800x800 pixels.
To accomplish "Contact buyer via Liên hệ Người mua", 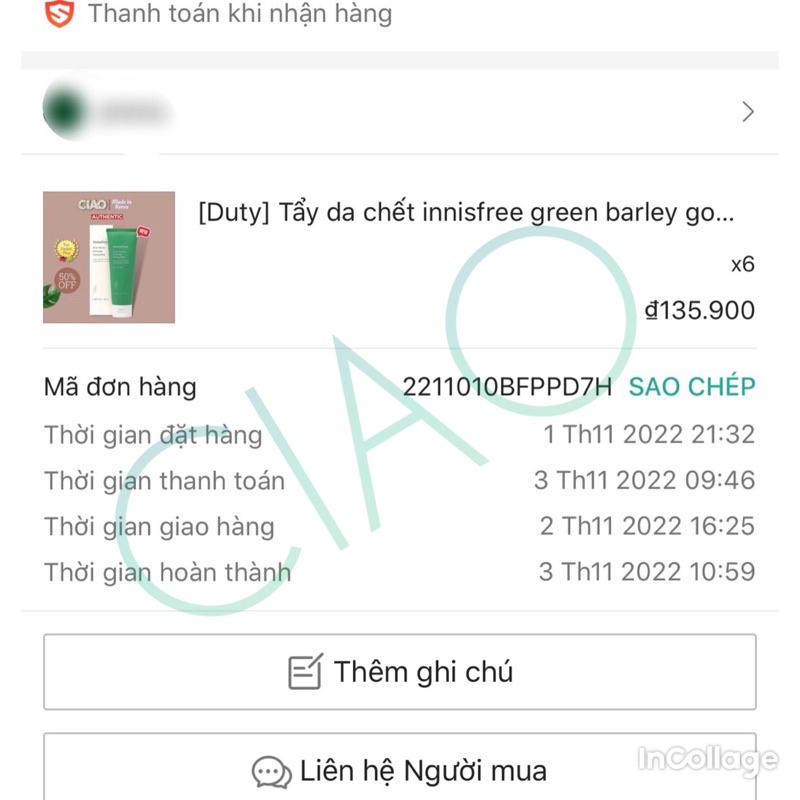I will [400, 771].
